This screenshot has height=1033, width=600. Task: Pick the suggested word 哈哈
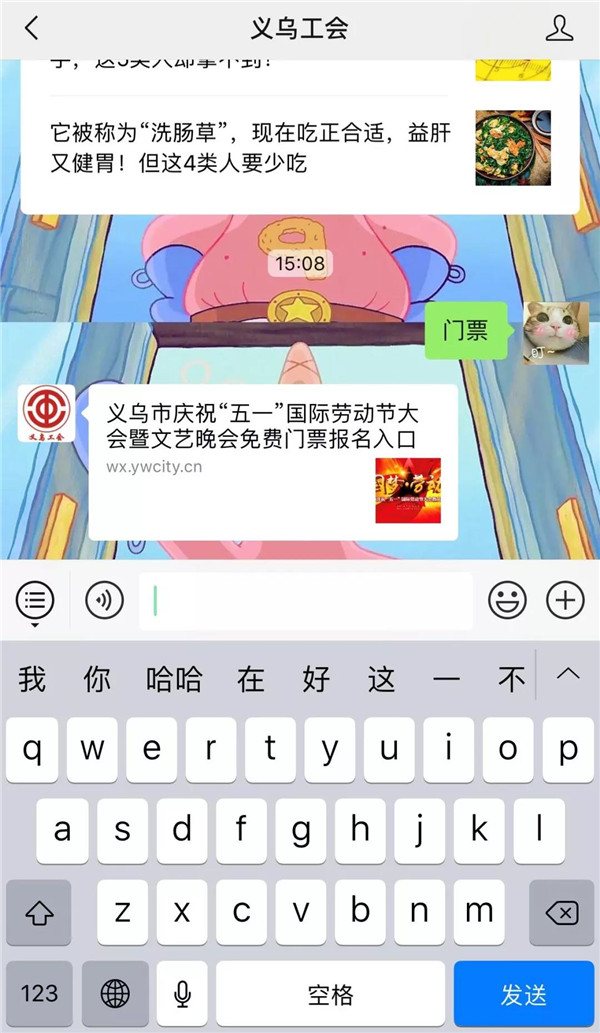point(174,680)
